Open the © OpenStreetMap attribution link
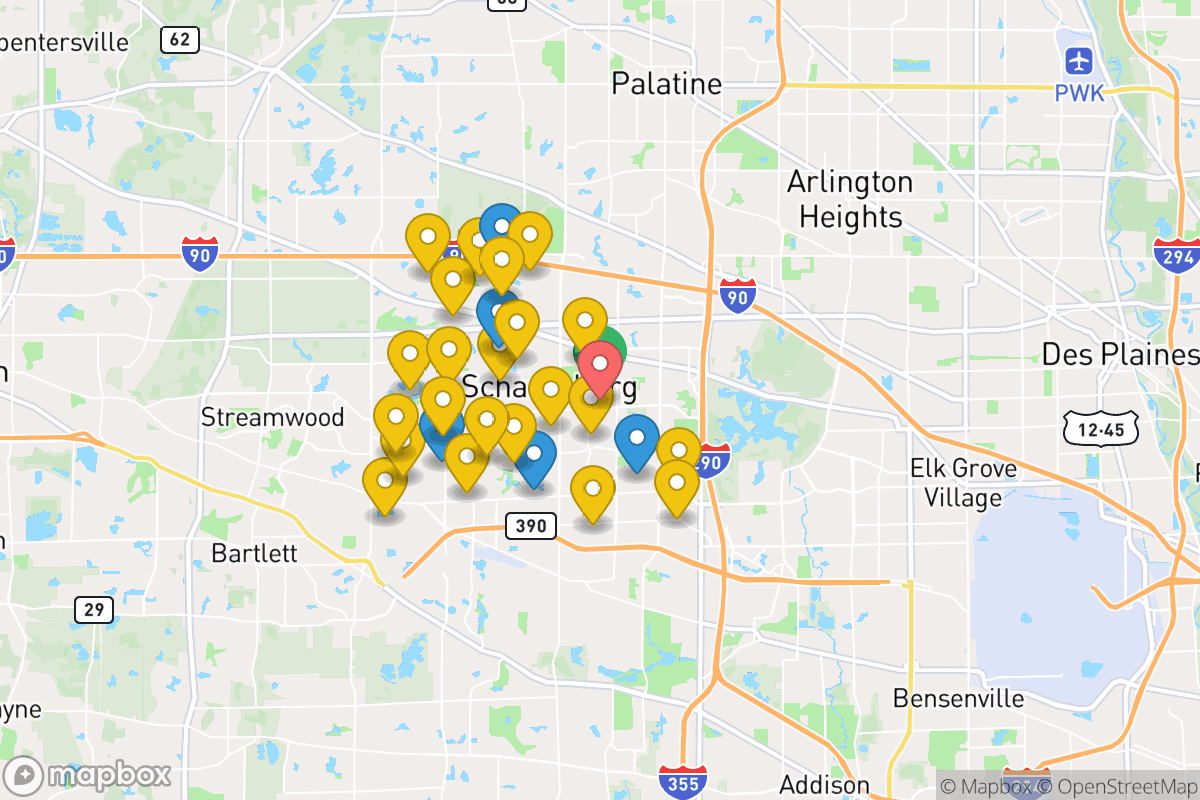1200x800 pixels. pos(1117,786)
